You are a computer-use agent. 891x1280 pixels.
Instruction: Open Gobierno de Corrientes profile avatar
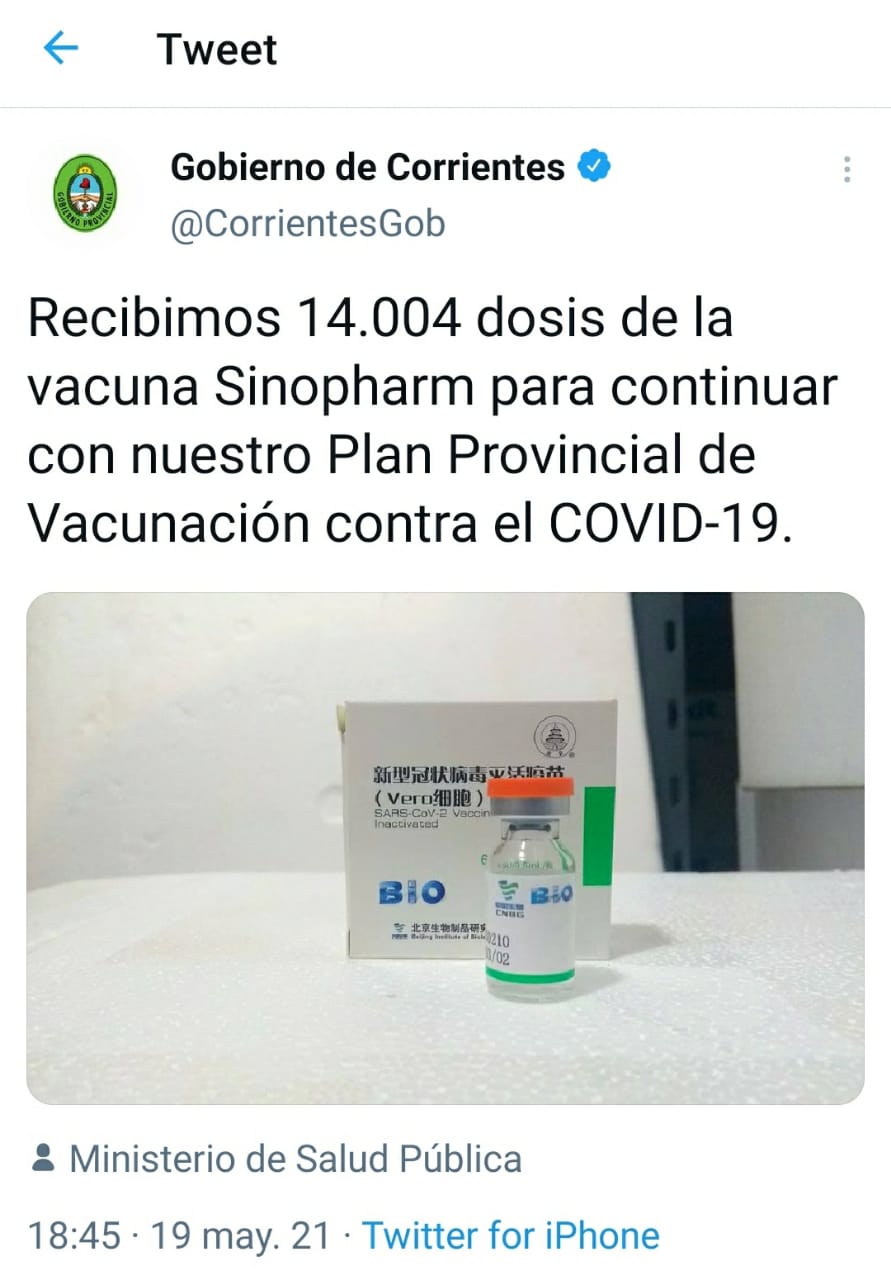(84, 192)
